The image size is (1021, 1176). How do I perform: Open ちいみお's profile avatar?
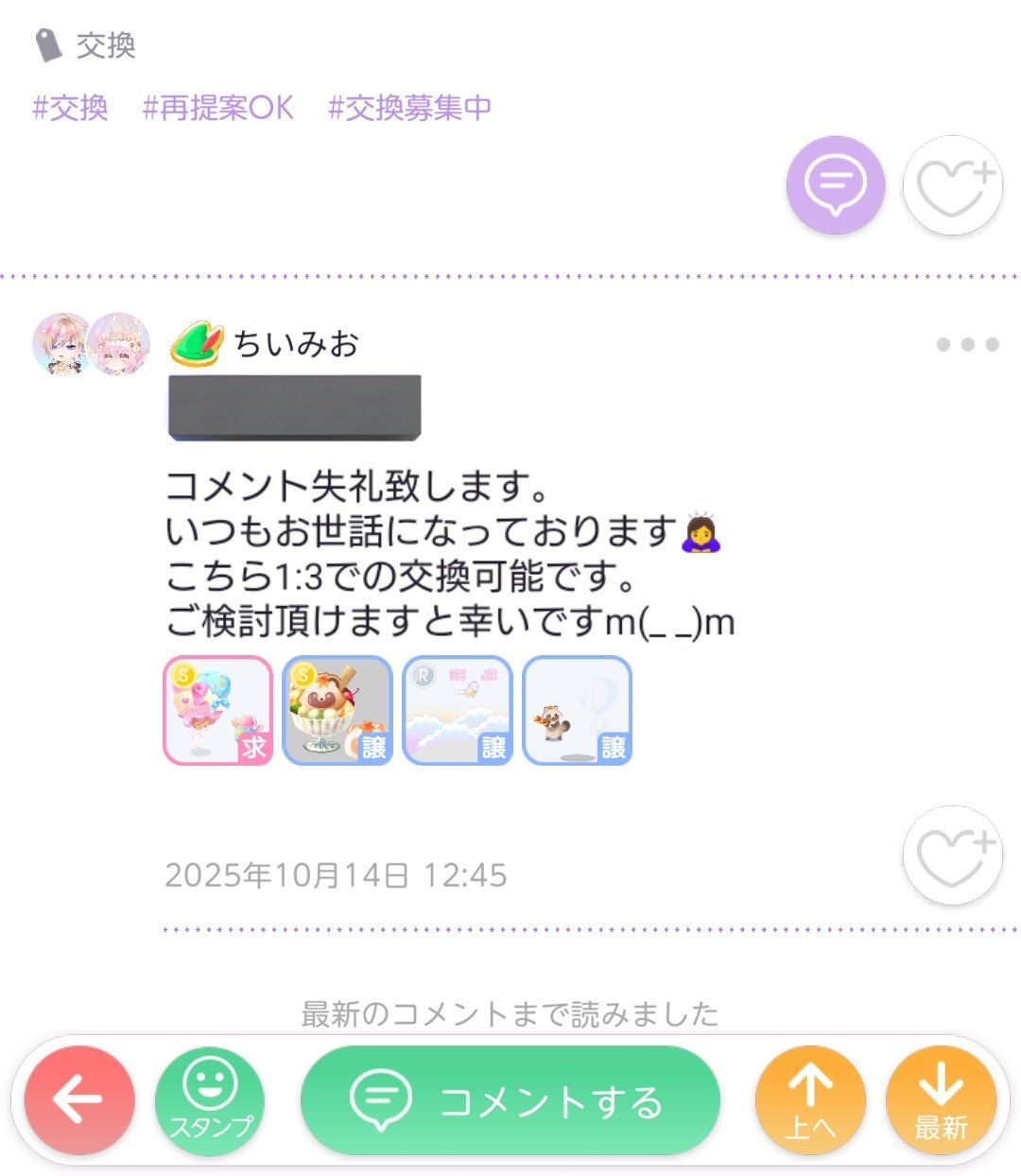tap(91, 344)
